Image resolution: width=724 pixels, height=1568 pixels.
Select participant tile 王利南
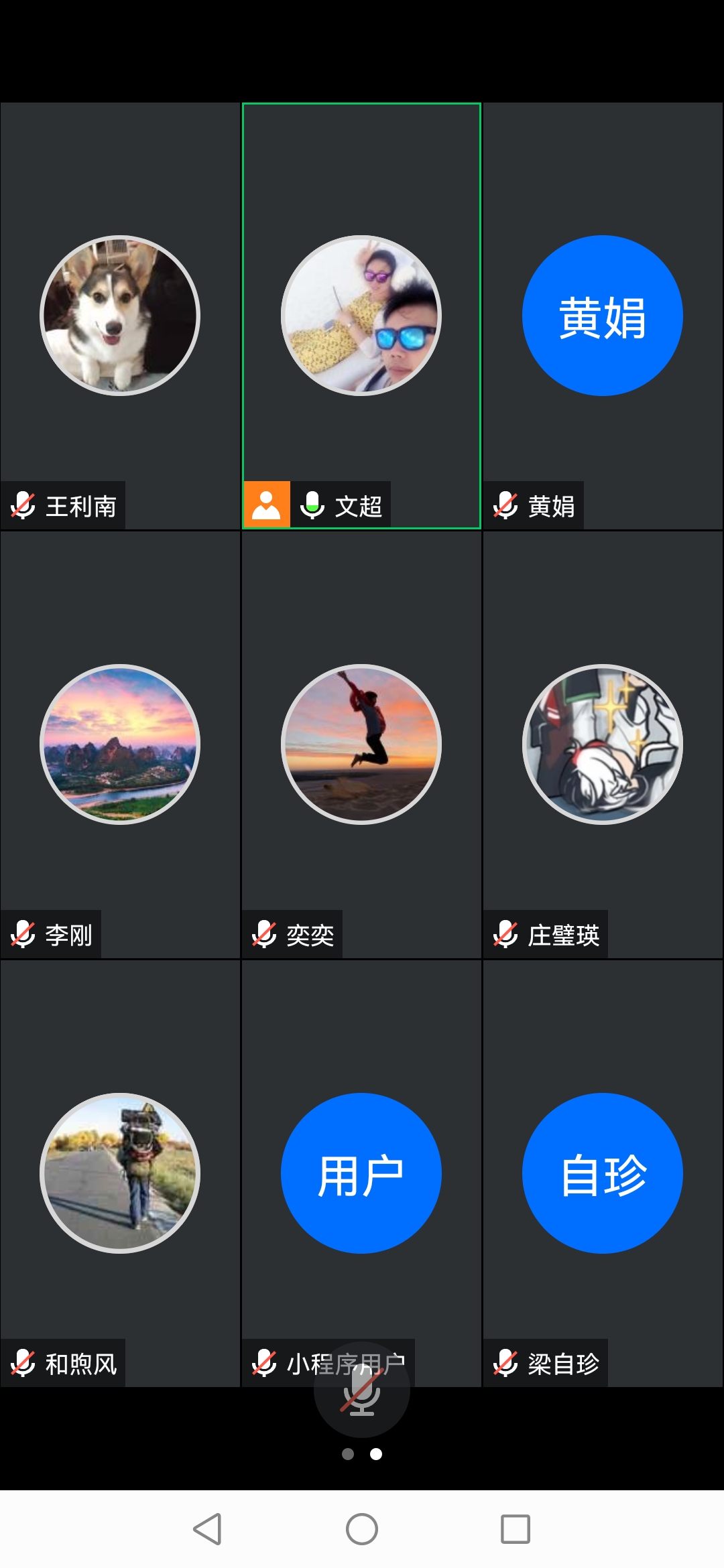click(x=120, y=316)
